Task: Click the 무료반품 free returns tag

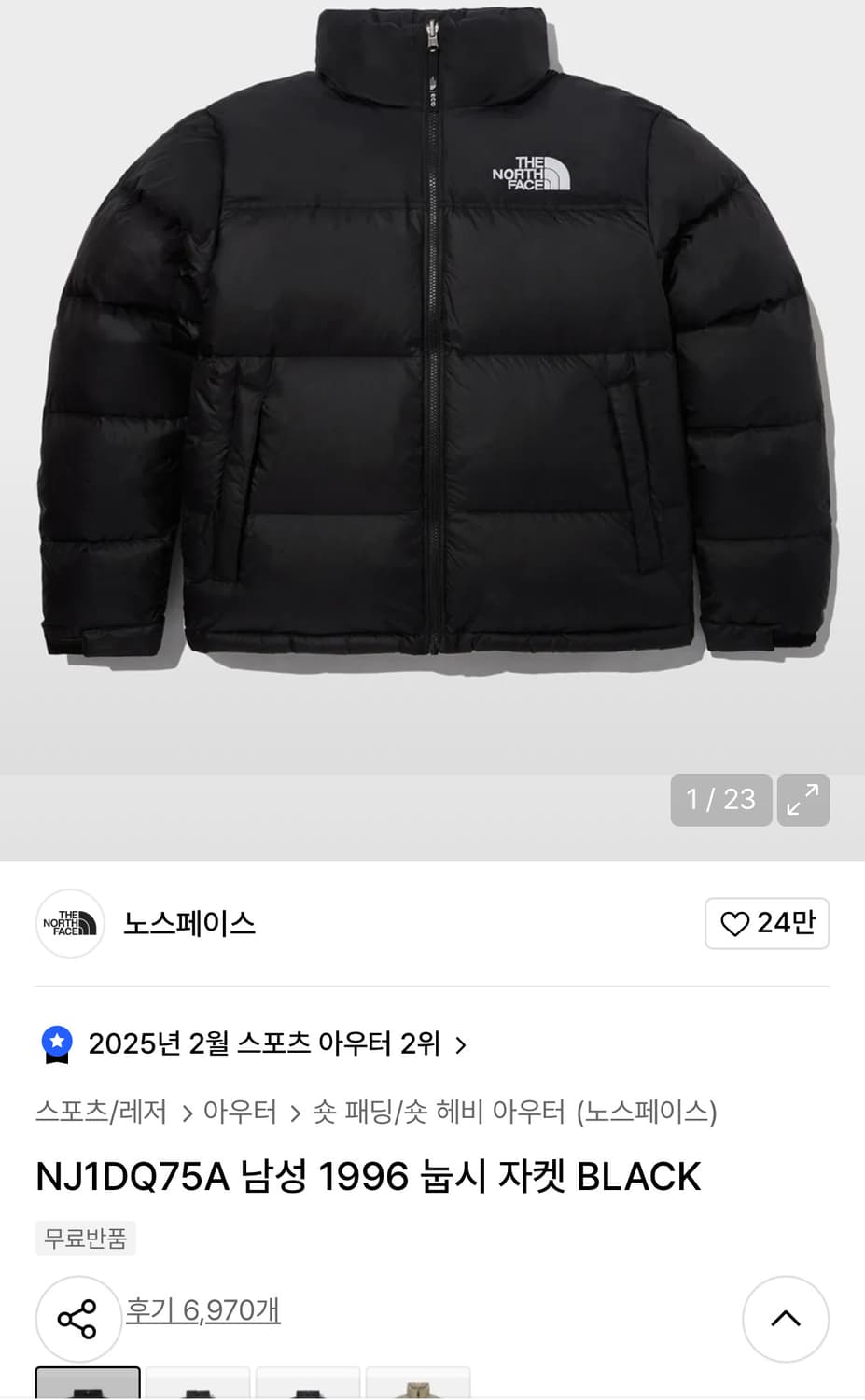Action: tap(85, 1238)
